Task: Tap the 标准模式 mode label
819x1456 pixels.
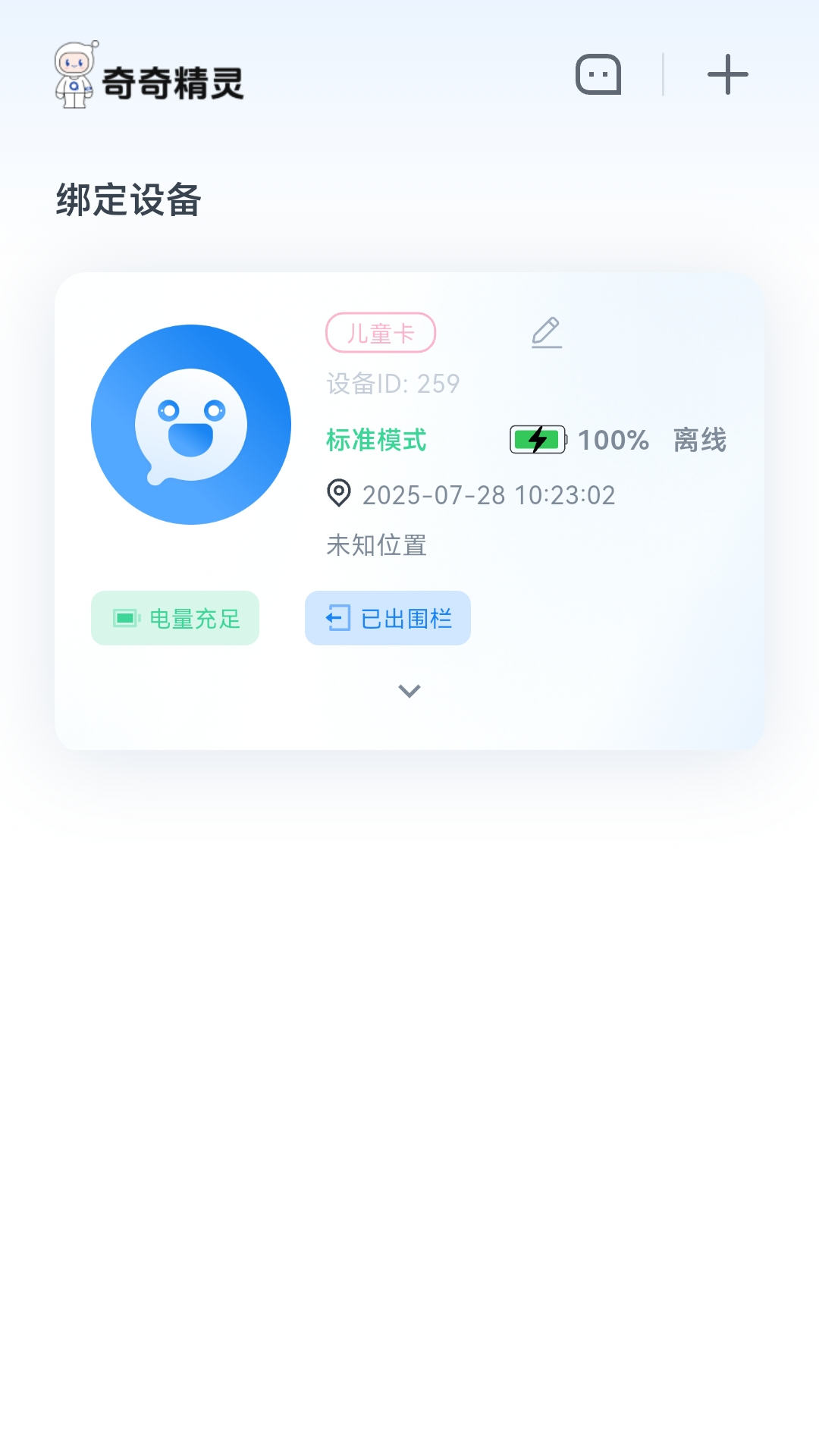Action: [x=377, y=440]
